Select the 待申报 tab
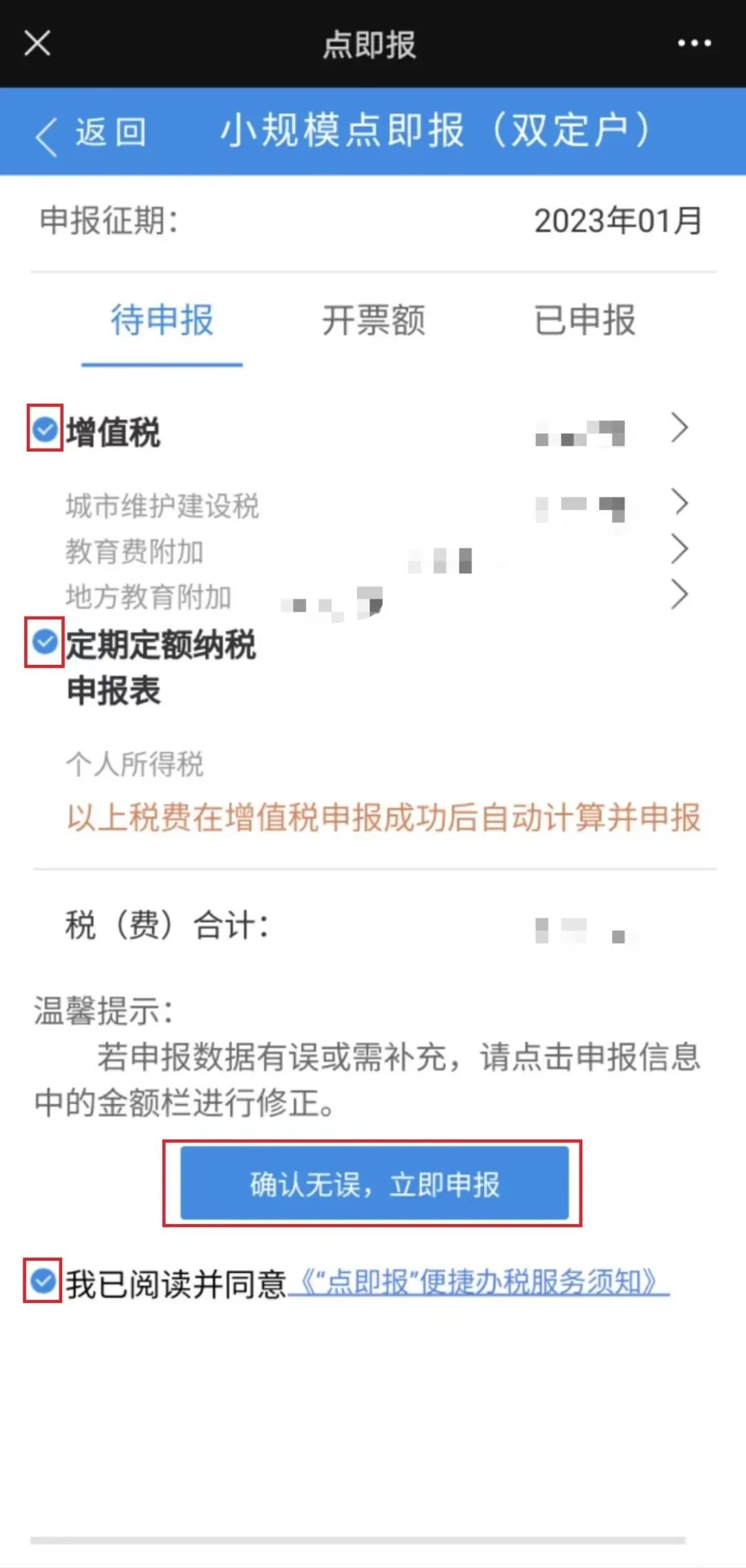Viewport: 746px width, 1568px height. [162, 320]
